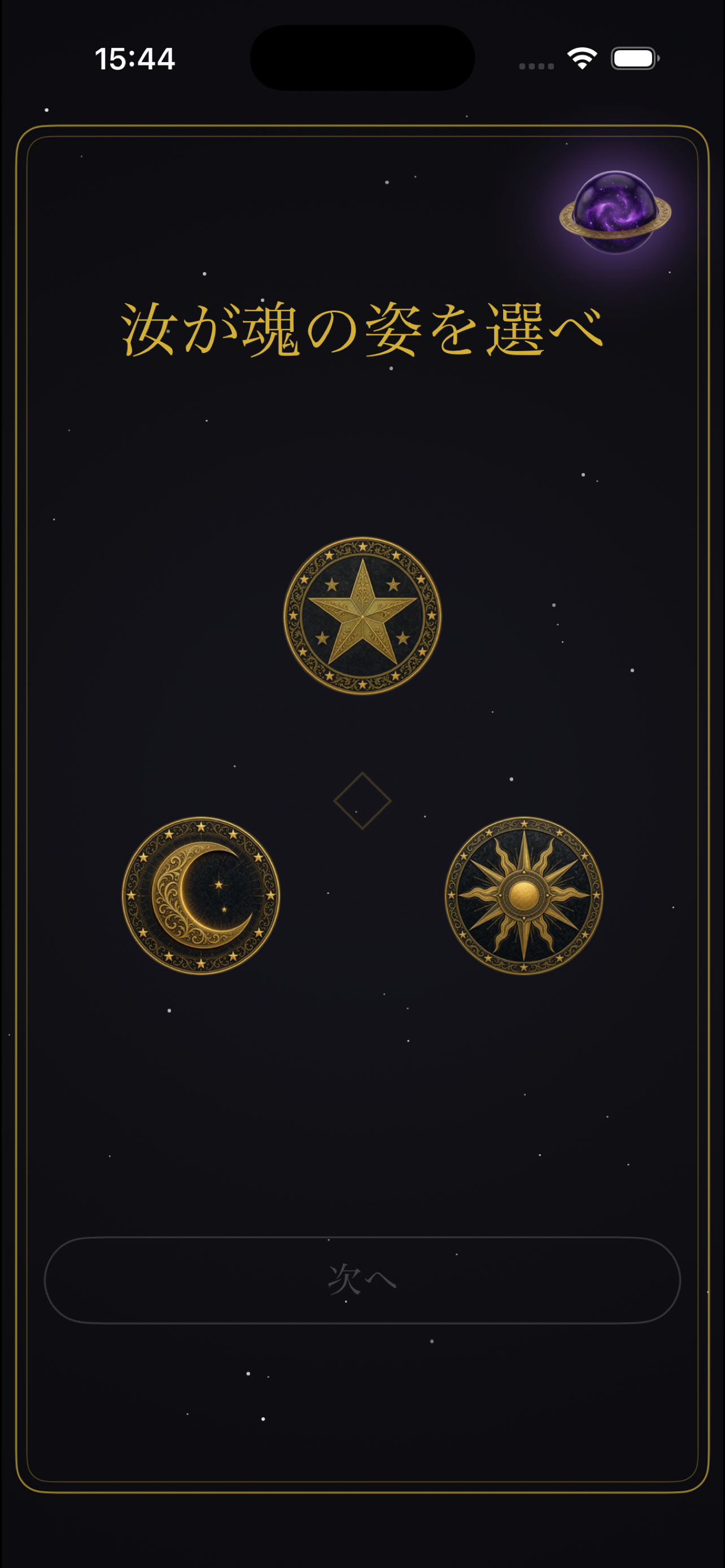Open the purple galaxy orb
The width and height of the screenshot is (725, 1568).
615,212
